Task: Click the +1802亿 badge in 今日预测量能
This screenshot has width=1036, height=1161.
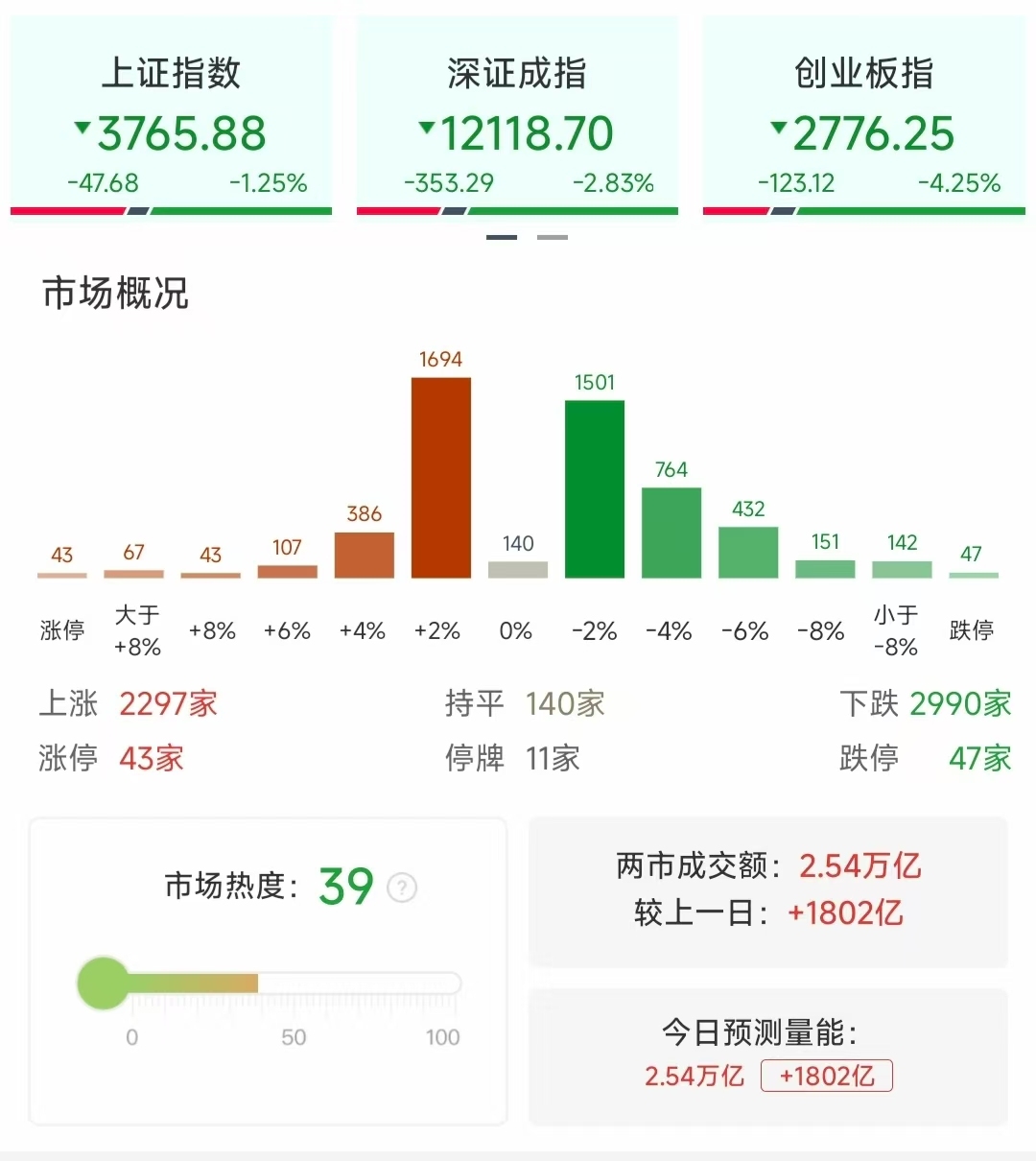Action: point(827,1076)
